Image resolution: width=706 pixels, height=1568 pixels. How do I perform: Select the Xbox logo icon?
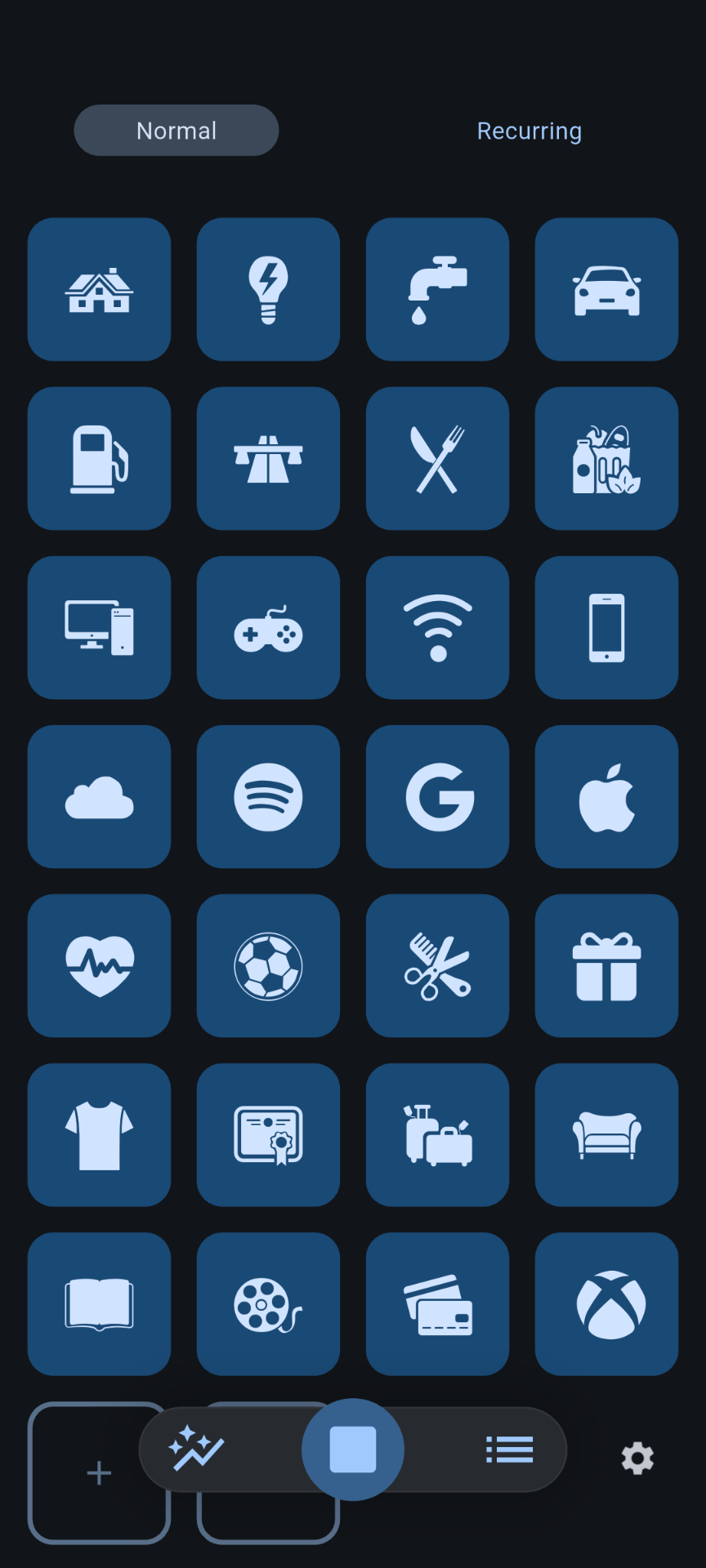606,1303
